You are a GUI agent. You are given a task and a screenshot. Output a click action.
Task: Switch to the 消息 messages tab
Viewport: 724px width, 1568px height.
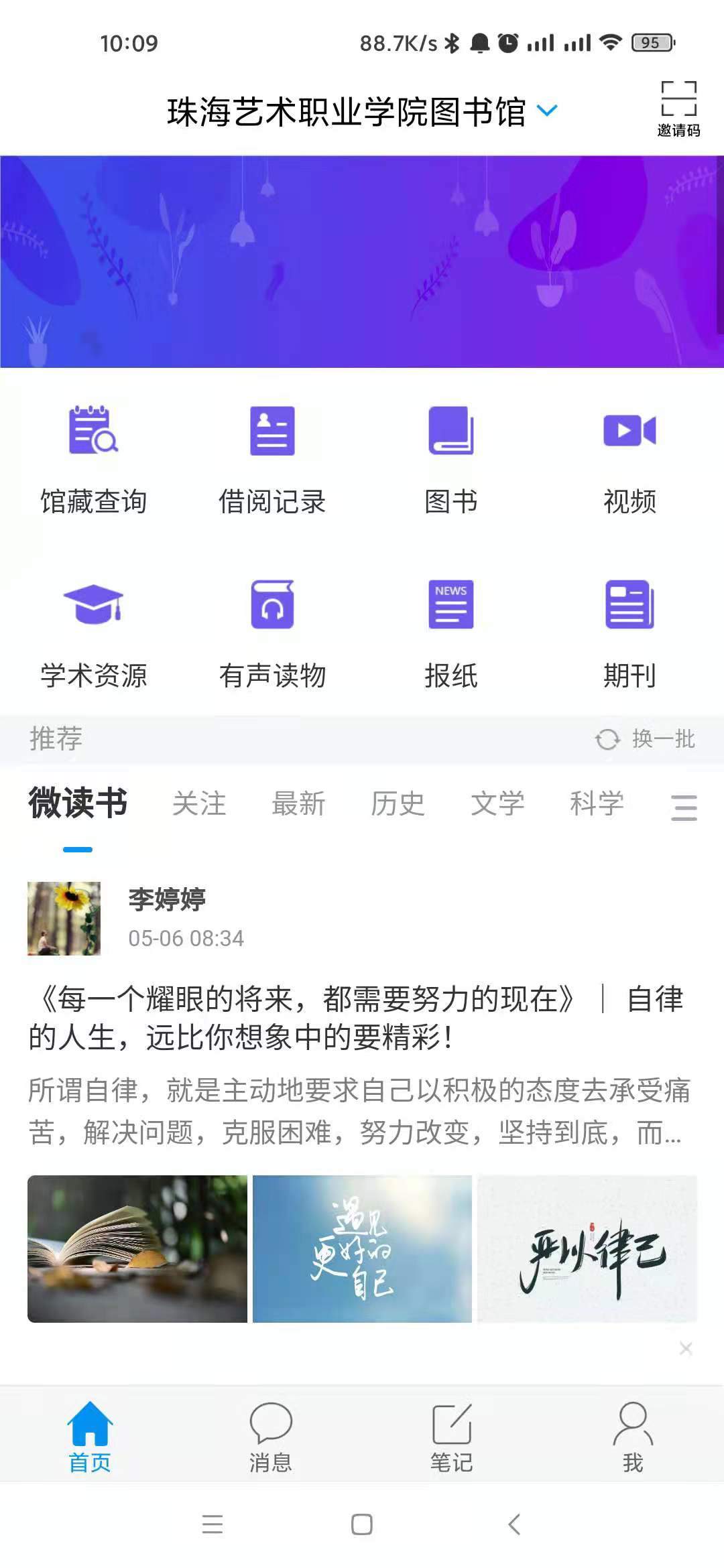click(271, 1437)
